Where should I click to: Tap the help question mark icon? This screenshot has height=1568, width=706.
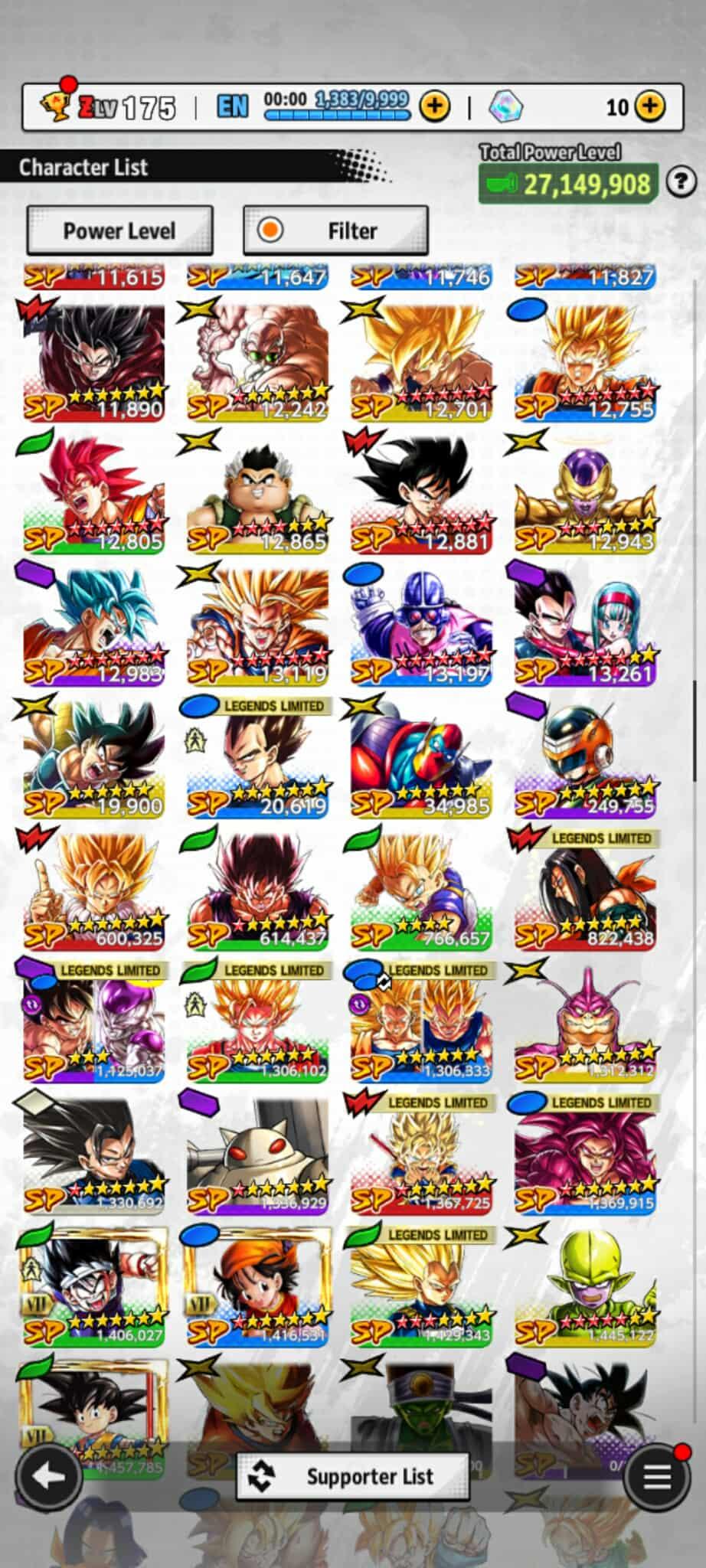click(x=681, y=182)
